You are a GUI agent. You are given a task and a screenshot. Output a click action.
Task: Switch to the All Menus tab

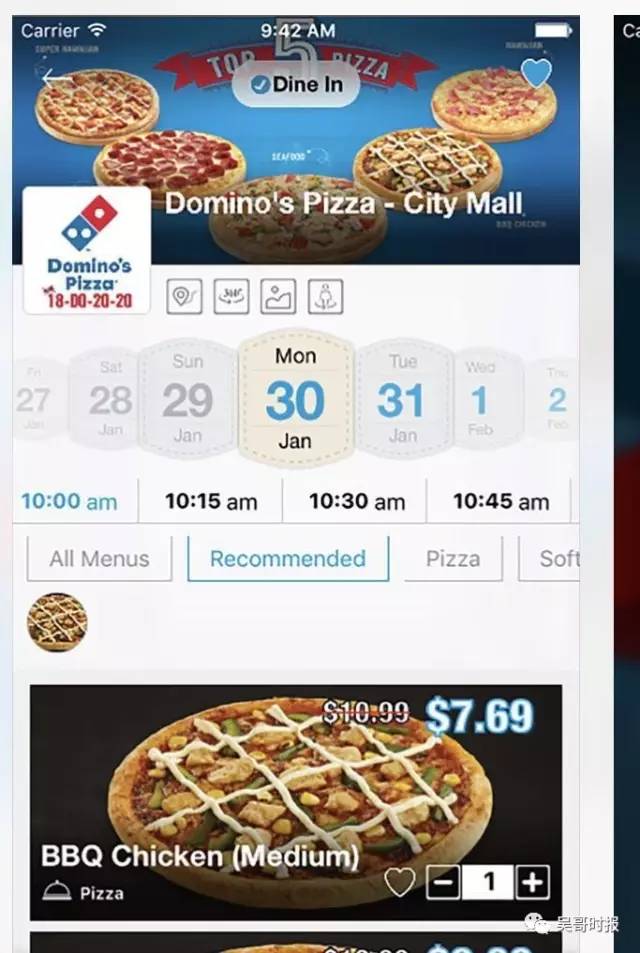[99, 559]
